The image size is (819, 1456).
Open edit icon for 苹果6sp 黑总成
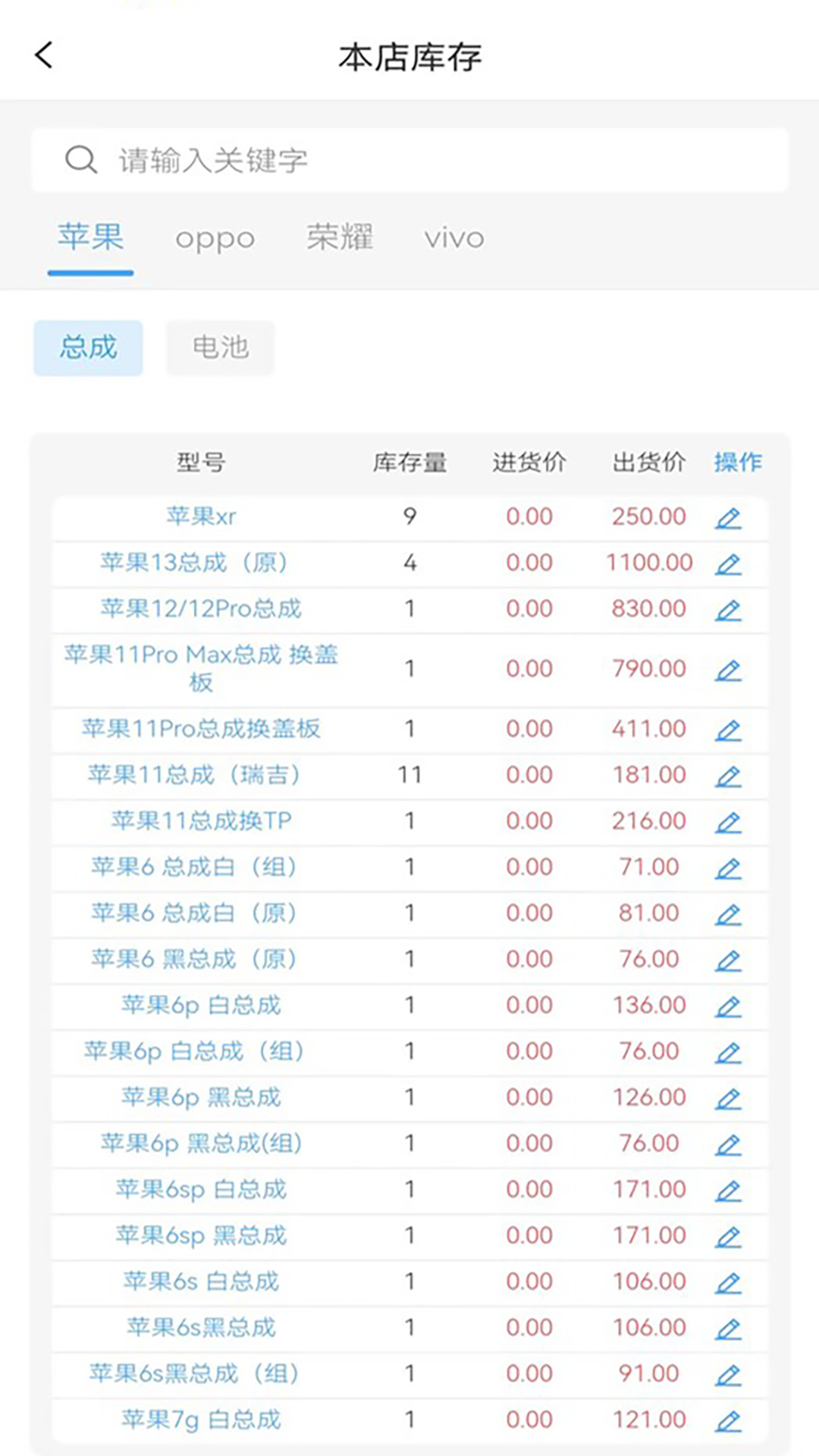click(728, 1236)
